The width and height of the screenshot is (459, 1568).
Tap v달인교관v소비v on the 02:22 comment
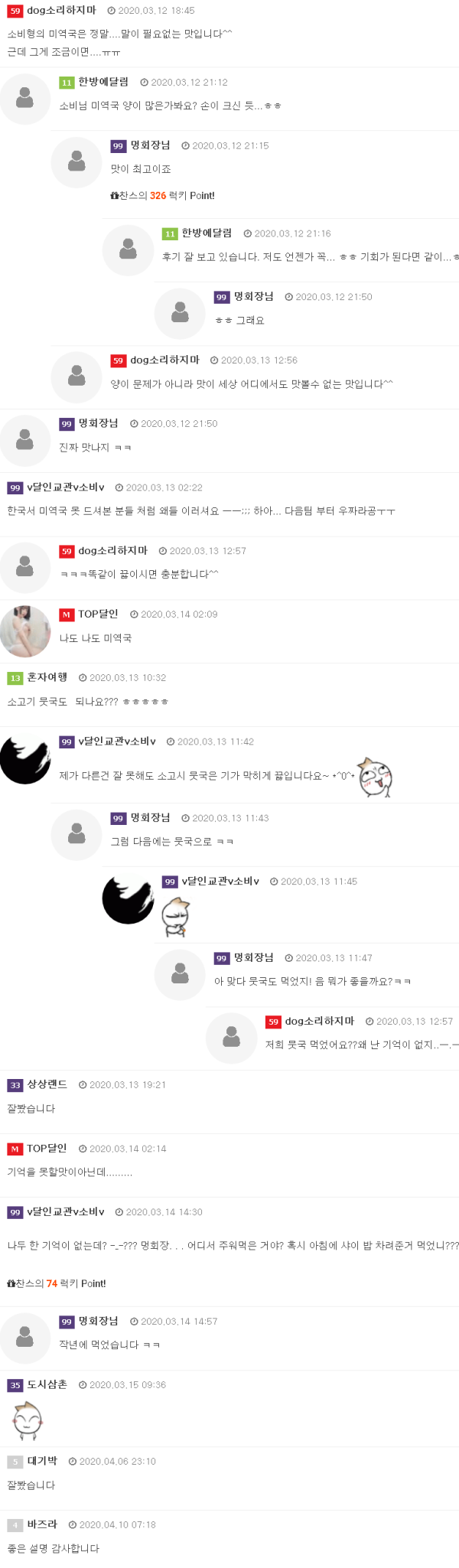[x=66, y=487]
